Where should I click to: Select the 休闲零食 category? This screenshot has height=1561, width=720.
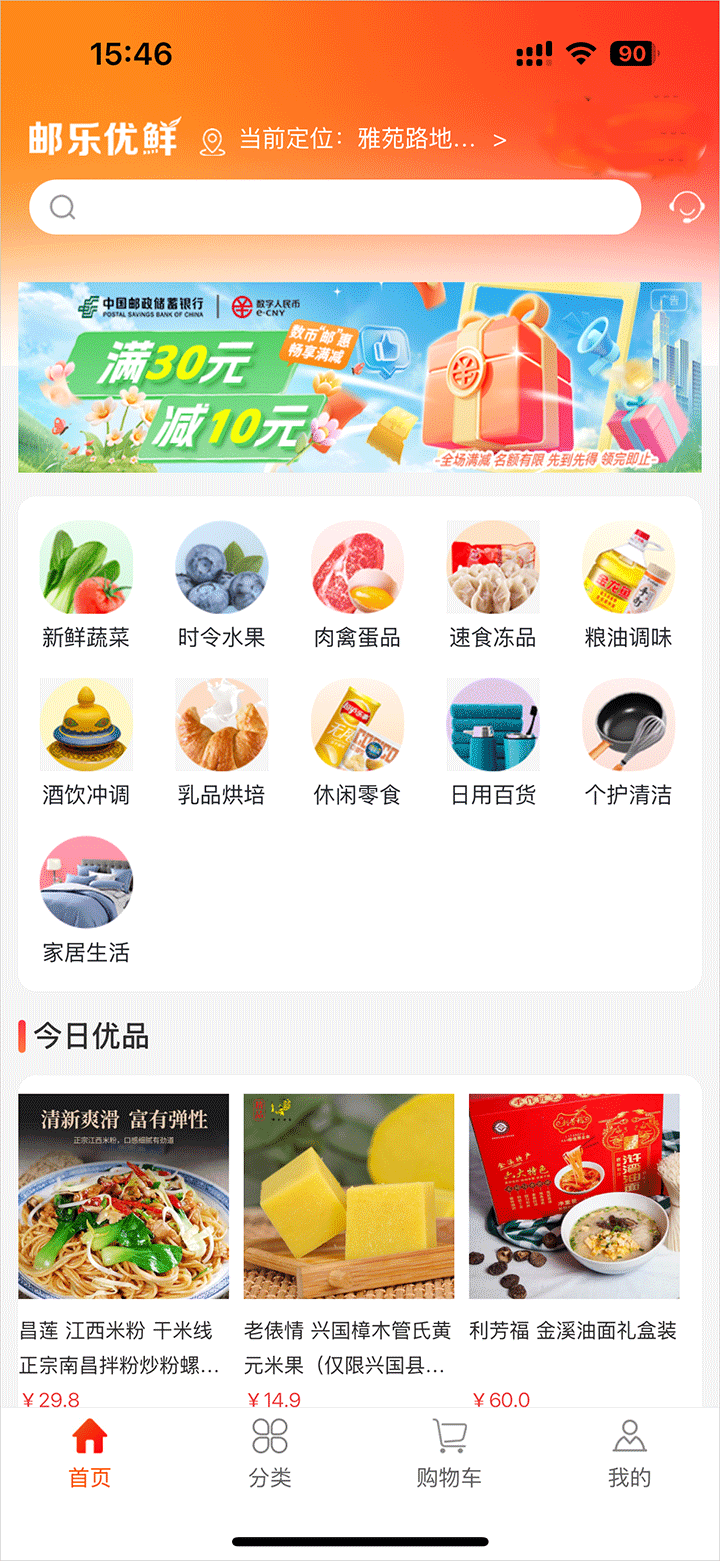click(357, 742)
